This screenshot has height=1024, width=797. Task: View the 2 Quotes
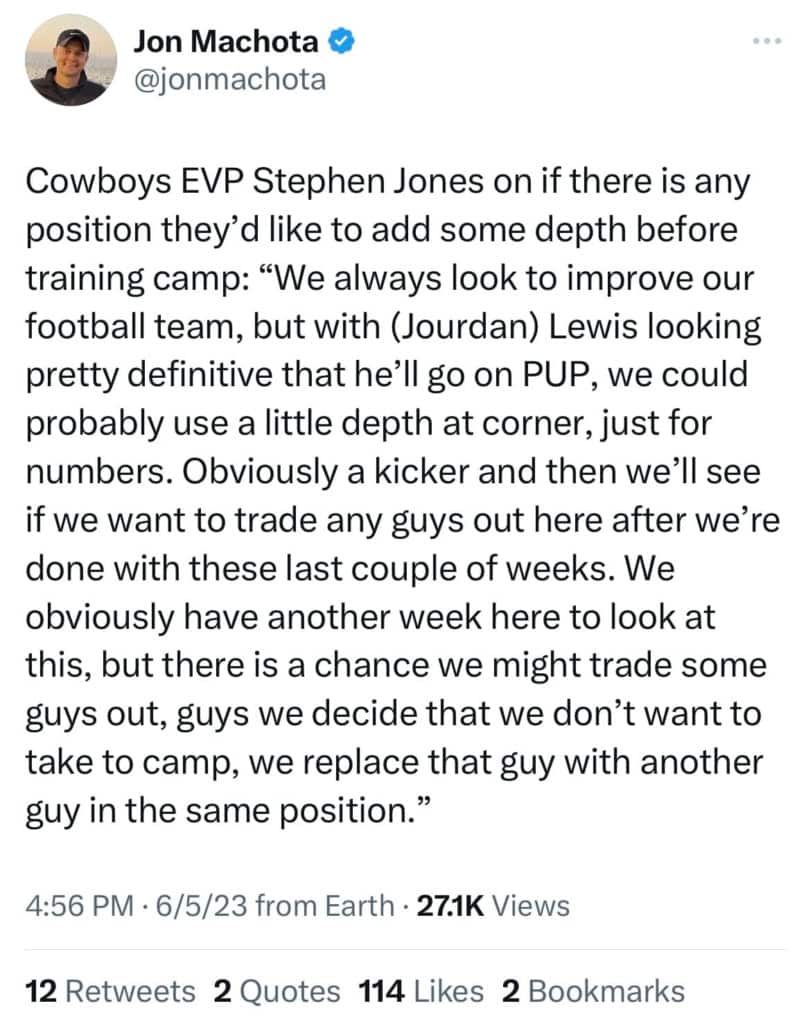tap(277, 990)
